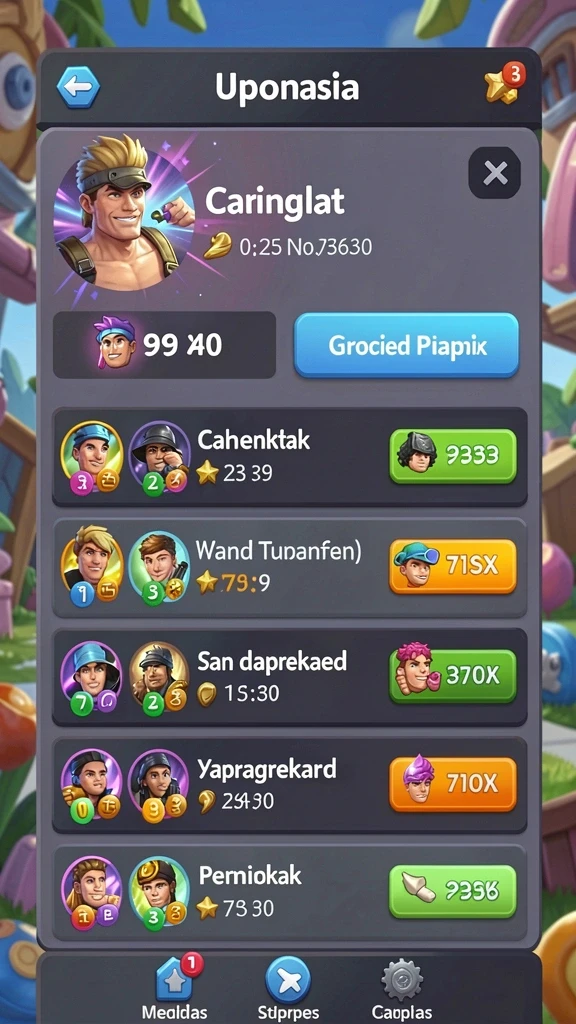Image resolution: width=576 pixels, height=1024 pixels.
Task: Tap the orange 71SX button
Action: 453,566
